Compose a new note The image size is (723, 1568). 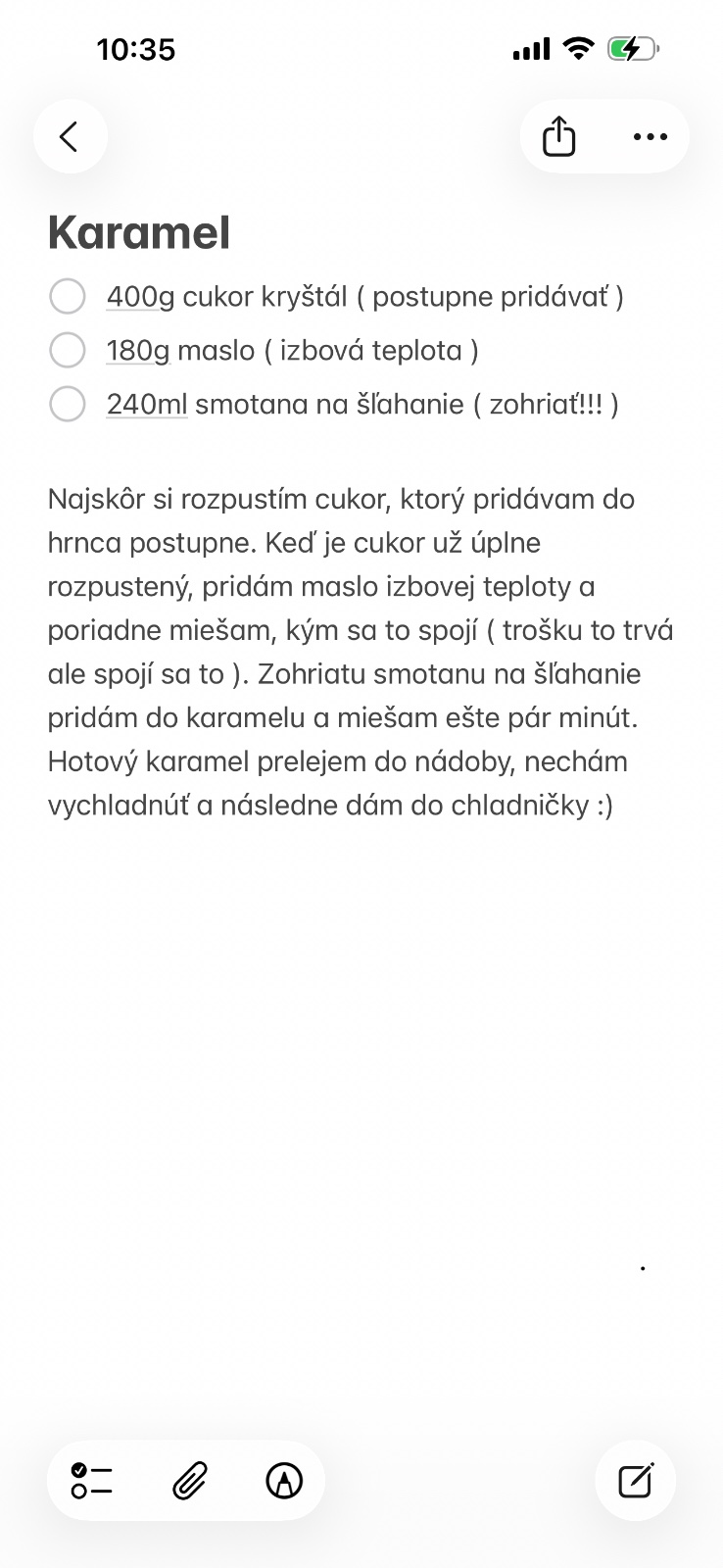coord(636,1480)
